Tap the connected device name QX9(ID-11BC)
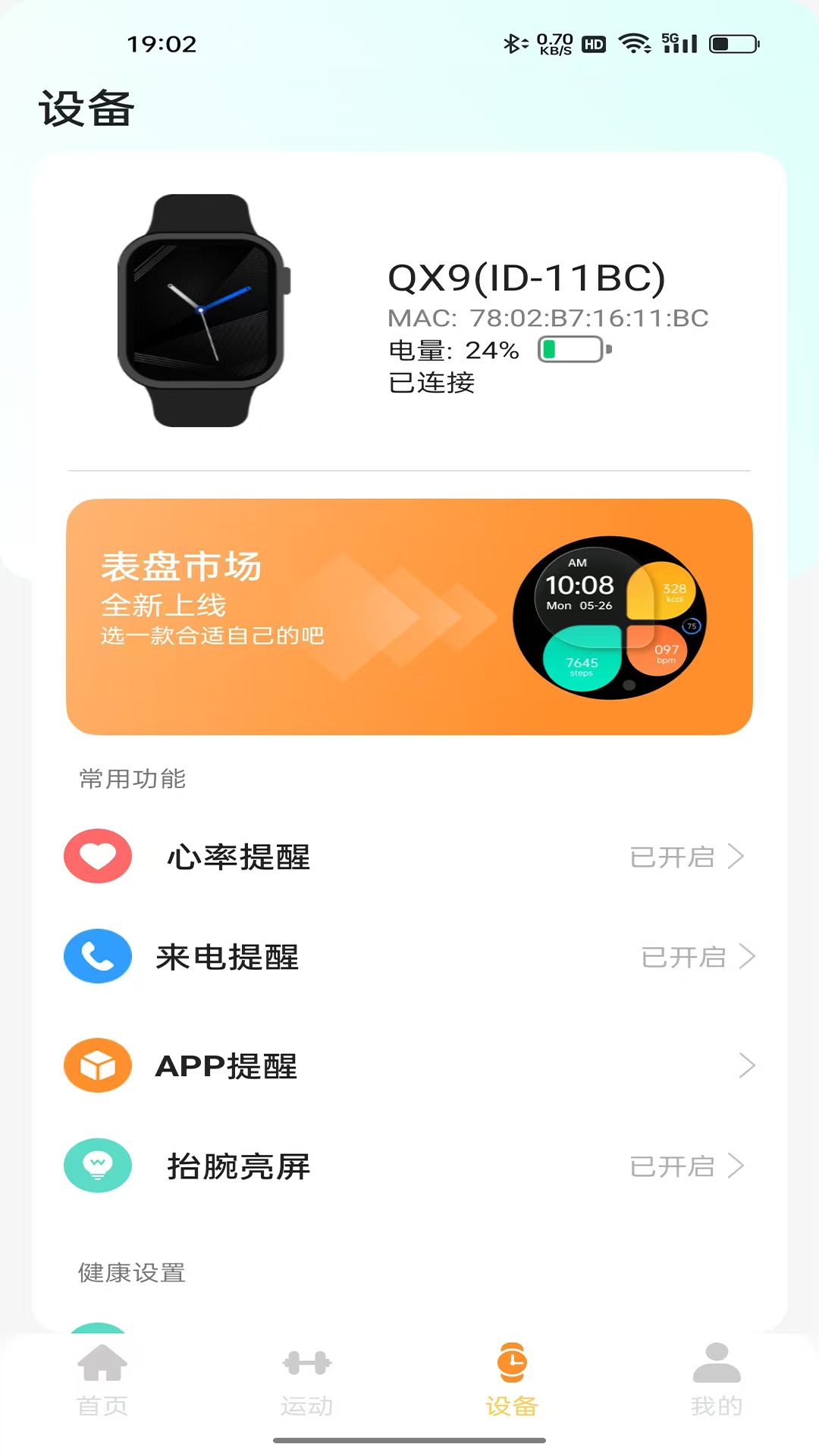Screen dimensions: 819x1456 (x=526, y=278)
